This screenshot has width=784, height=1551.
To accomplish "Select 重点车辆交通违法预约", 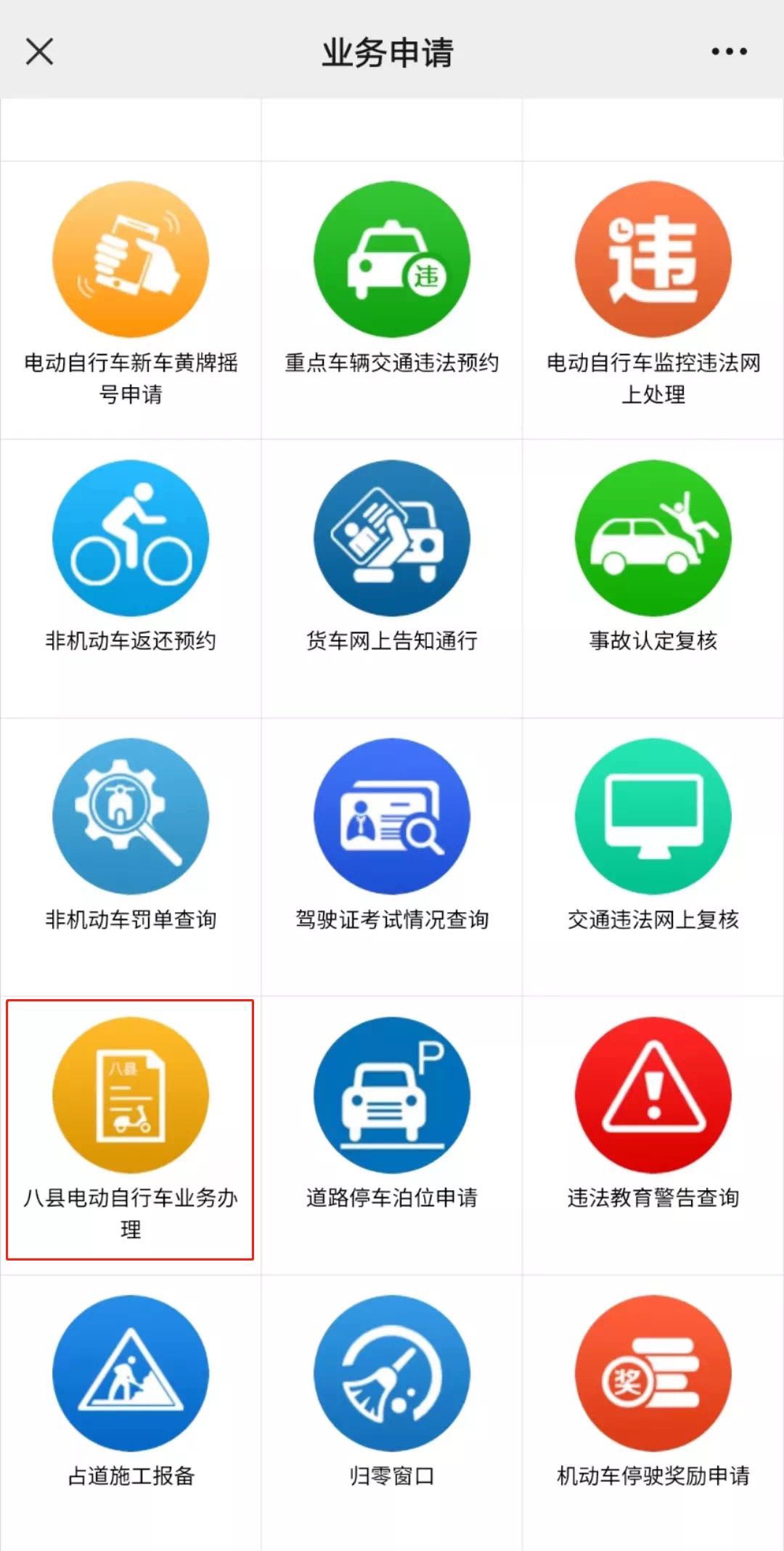I will 392,300.
